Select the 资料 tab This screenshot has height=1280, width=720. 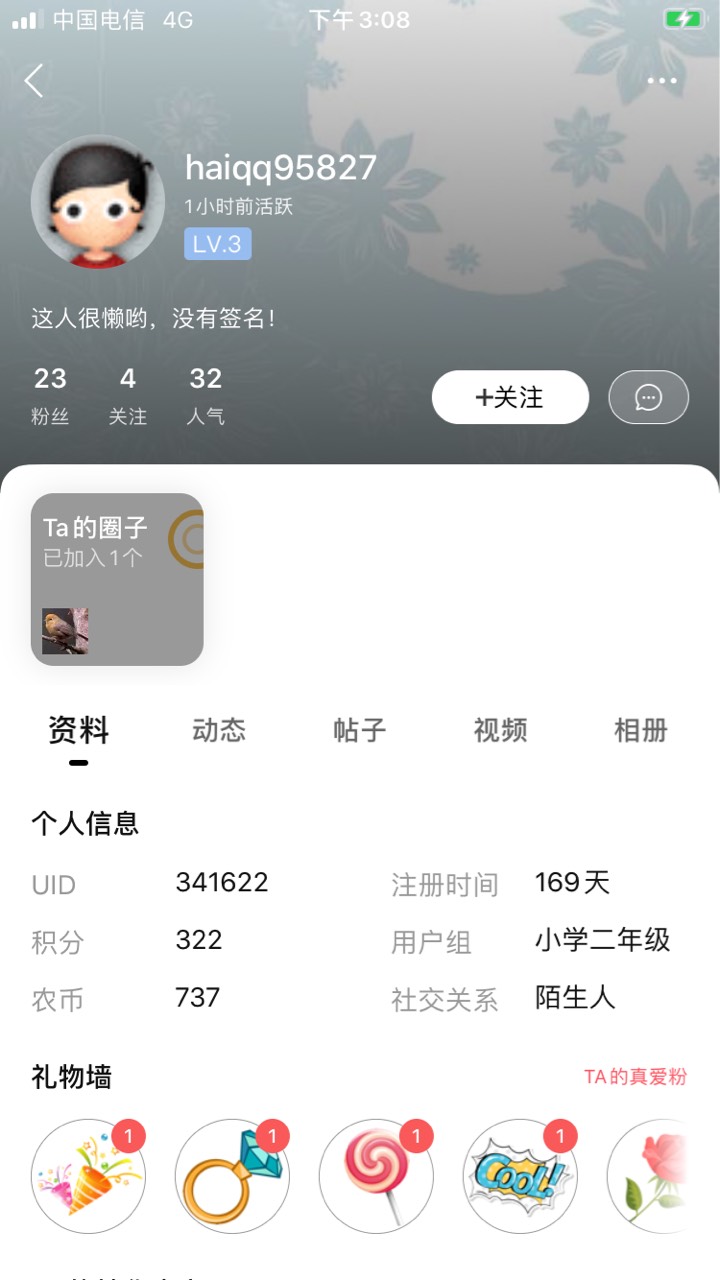[78, 730]
